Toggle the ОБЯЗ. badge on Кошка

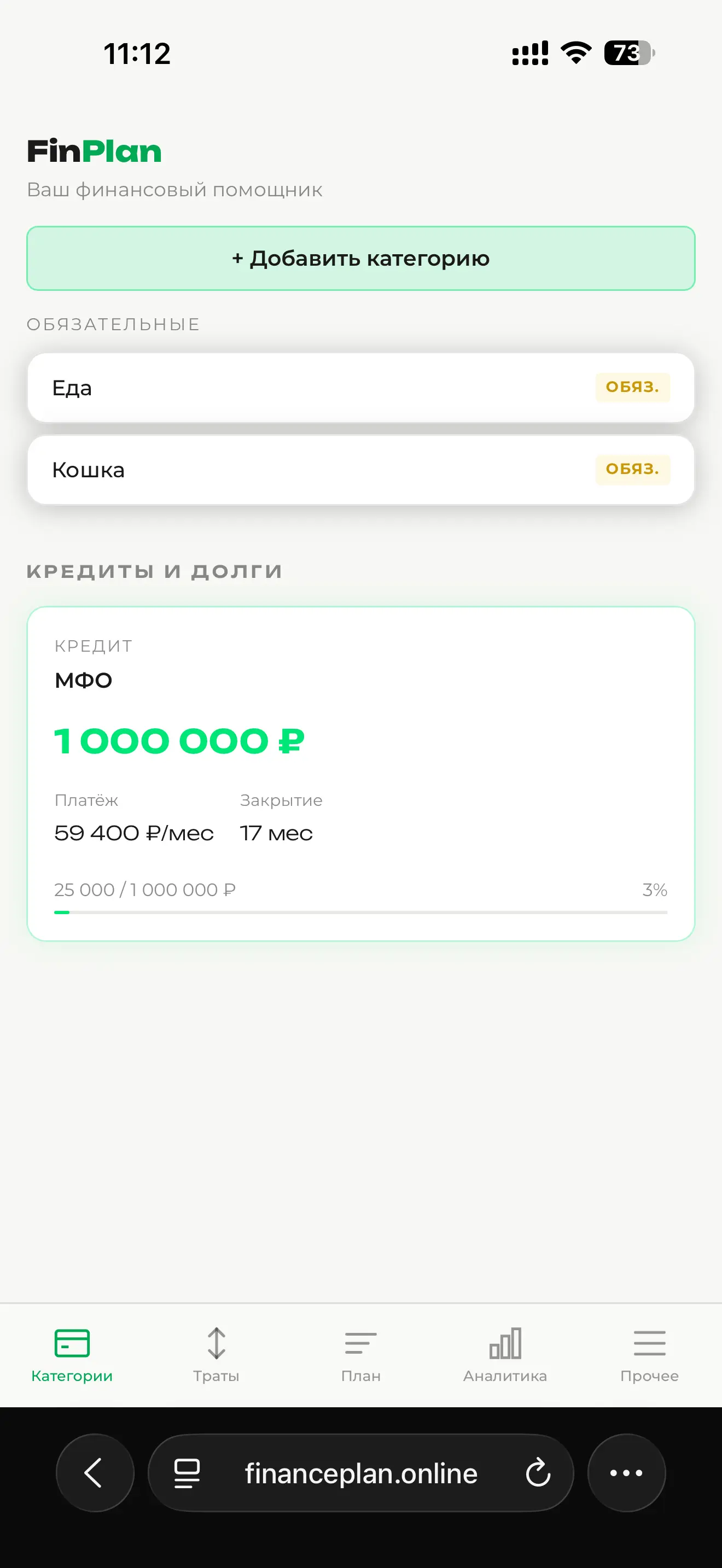632,469
